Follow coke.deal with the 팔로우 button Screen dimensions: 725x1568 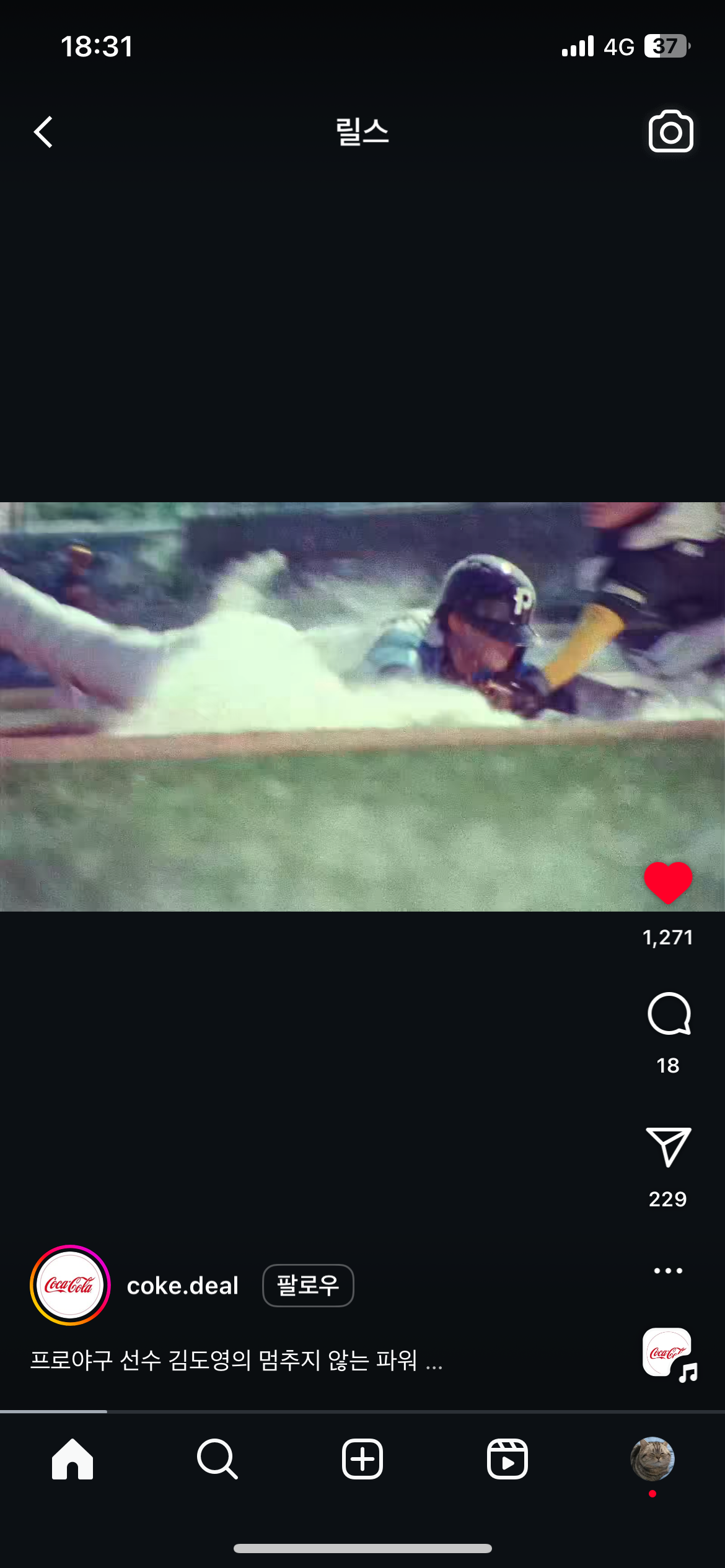[308, 1286]
